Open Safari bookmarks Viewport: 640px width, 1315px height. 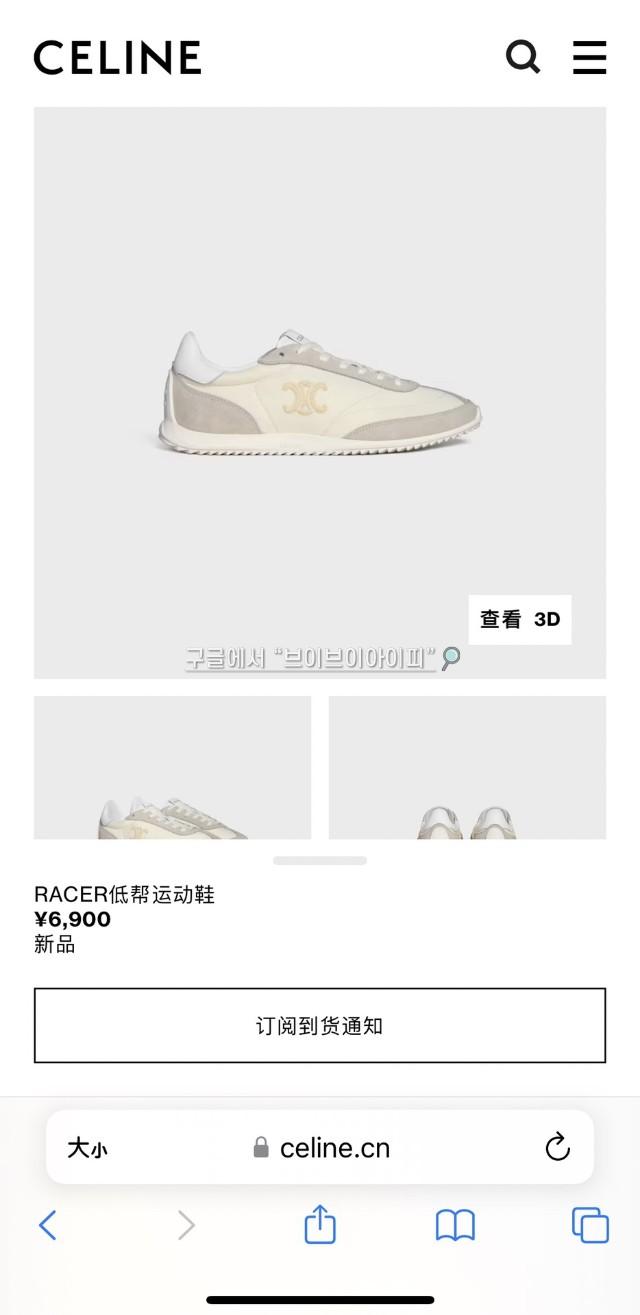pos(455,1225)
